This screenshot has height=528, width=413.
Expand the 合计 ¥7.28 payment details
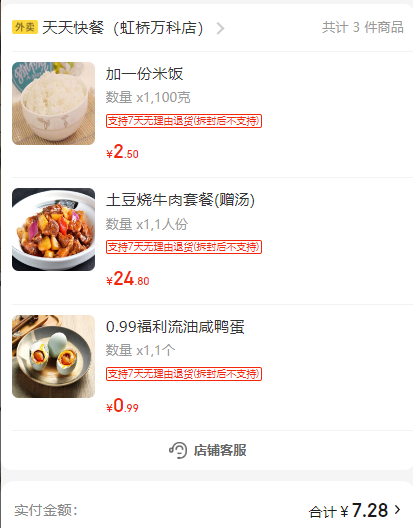(x=355, y=510)
